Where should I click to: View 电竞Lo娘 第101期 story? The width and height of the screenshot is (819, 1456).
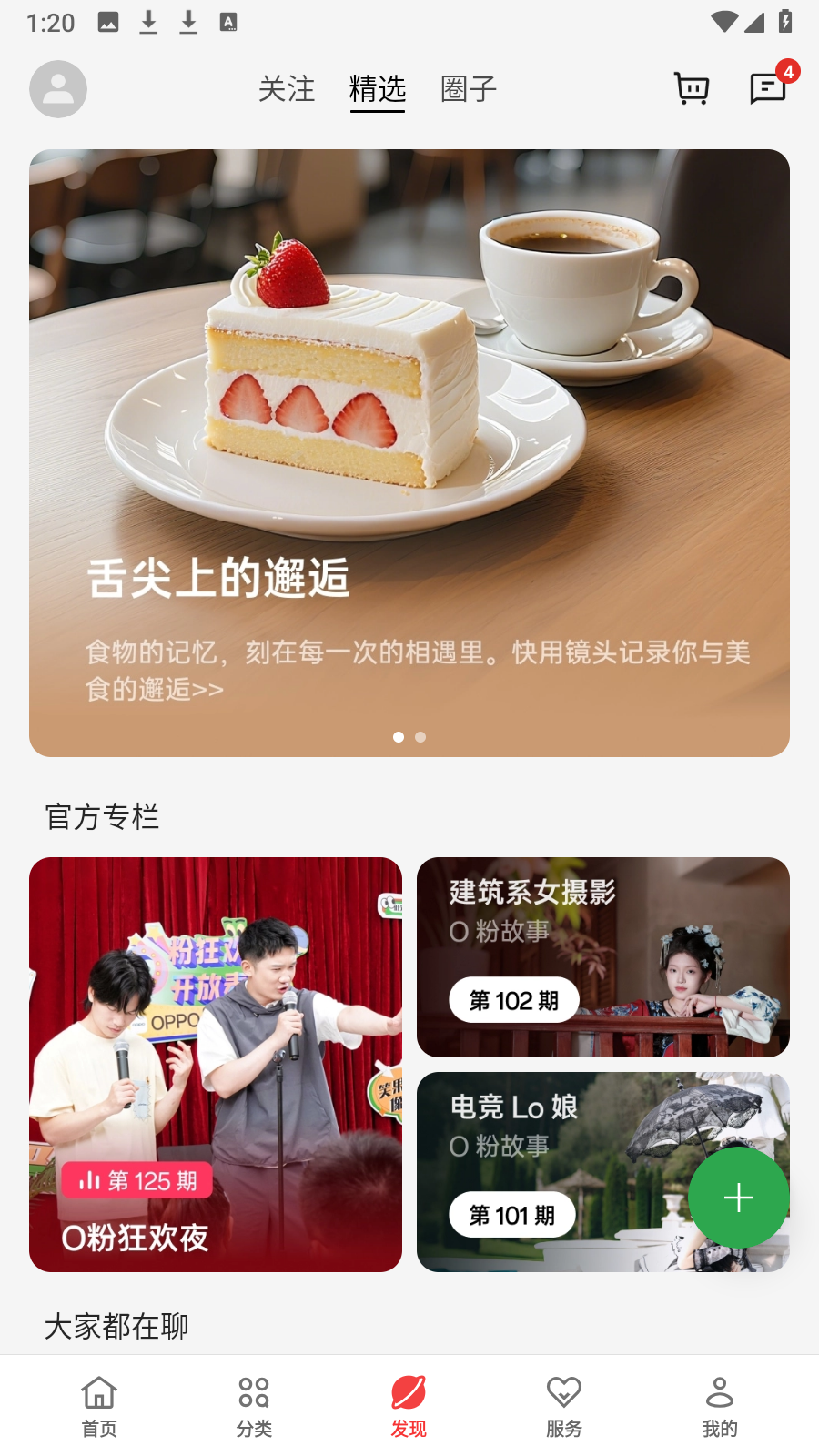546,1171
